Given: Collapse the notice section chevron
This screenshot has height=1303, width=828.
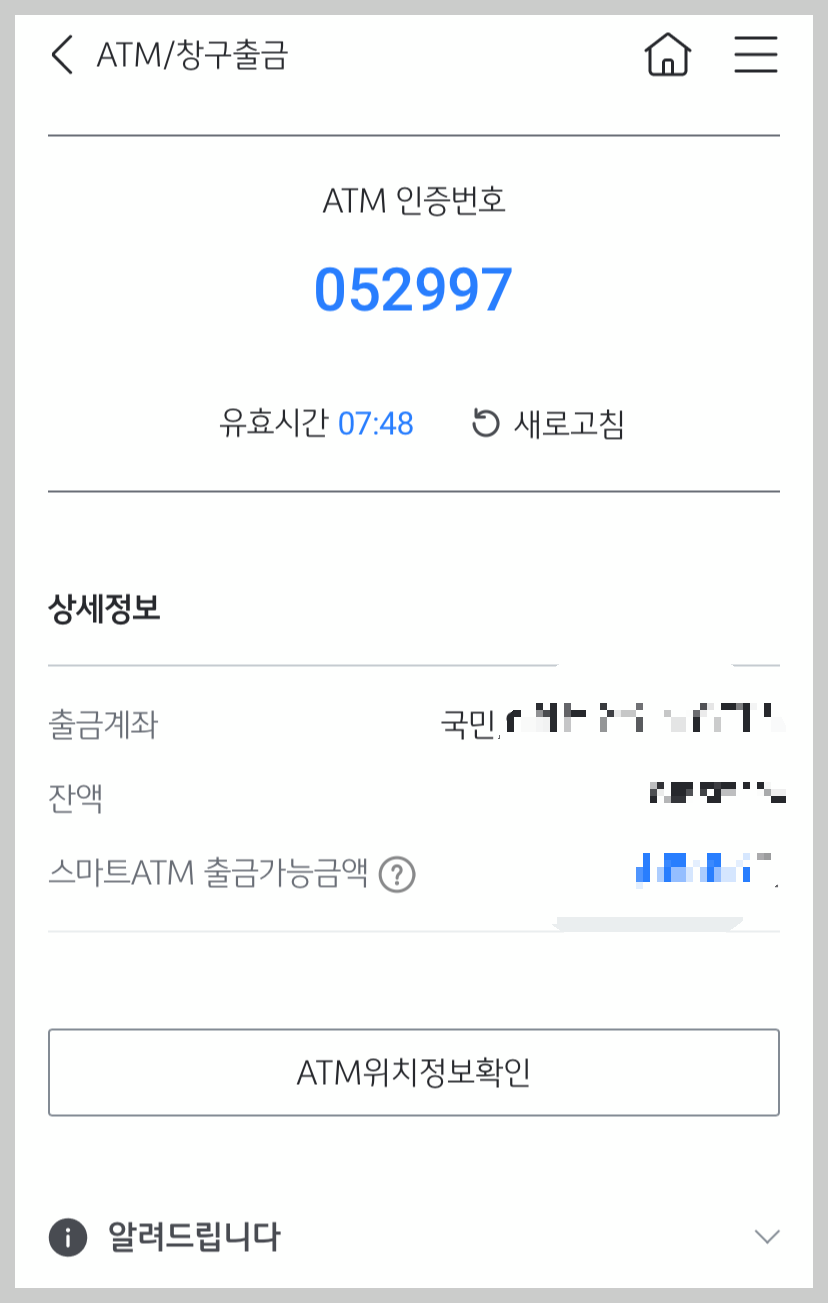Looking at the screenshot, I should click(765, 1237).
